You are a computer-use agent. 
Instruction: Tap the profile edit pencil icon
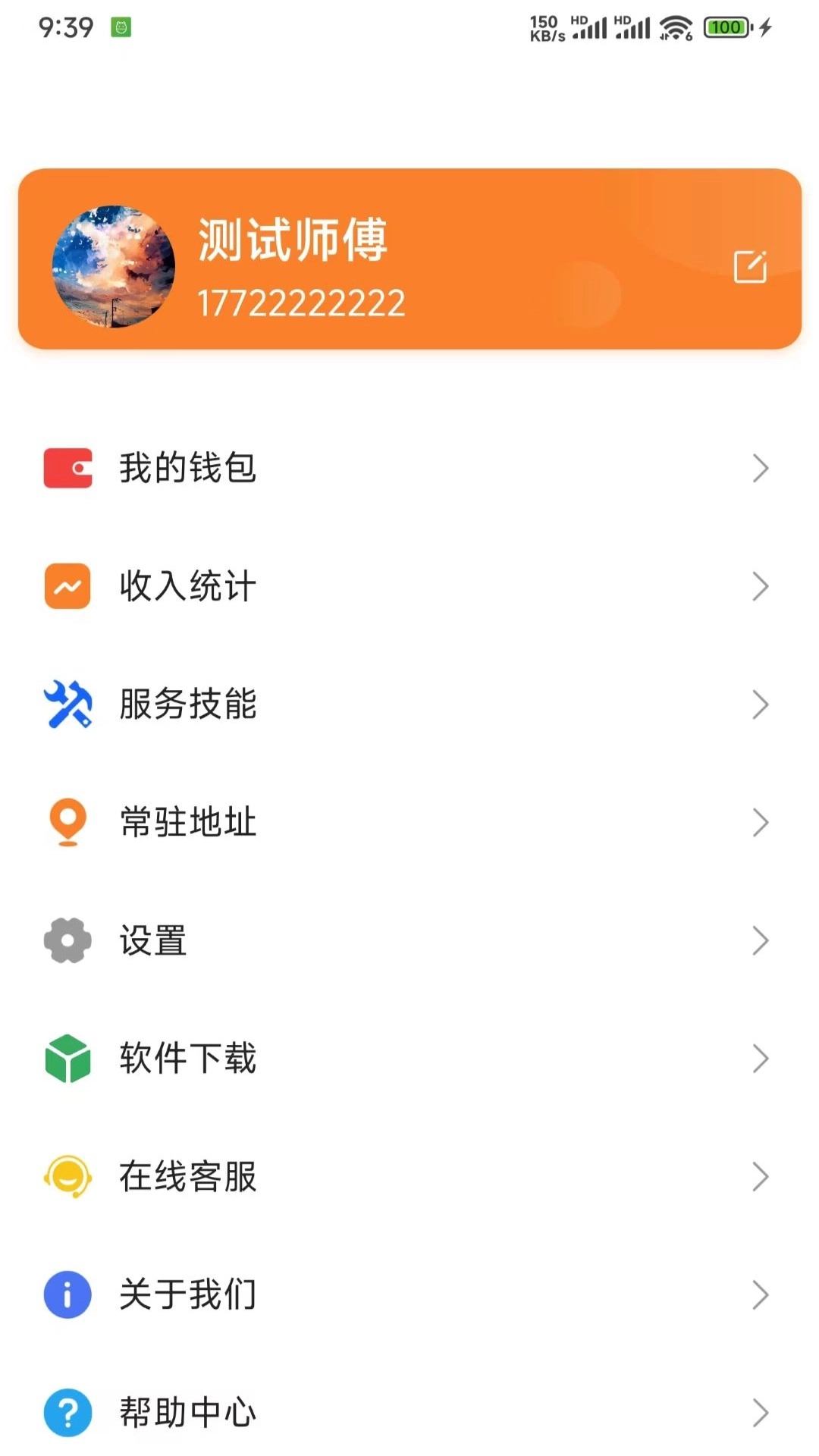tap(749, 266)
